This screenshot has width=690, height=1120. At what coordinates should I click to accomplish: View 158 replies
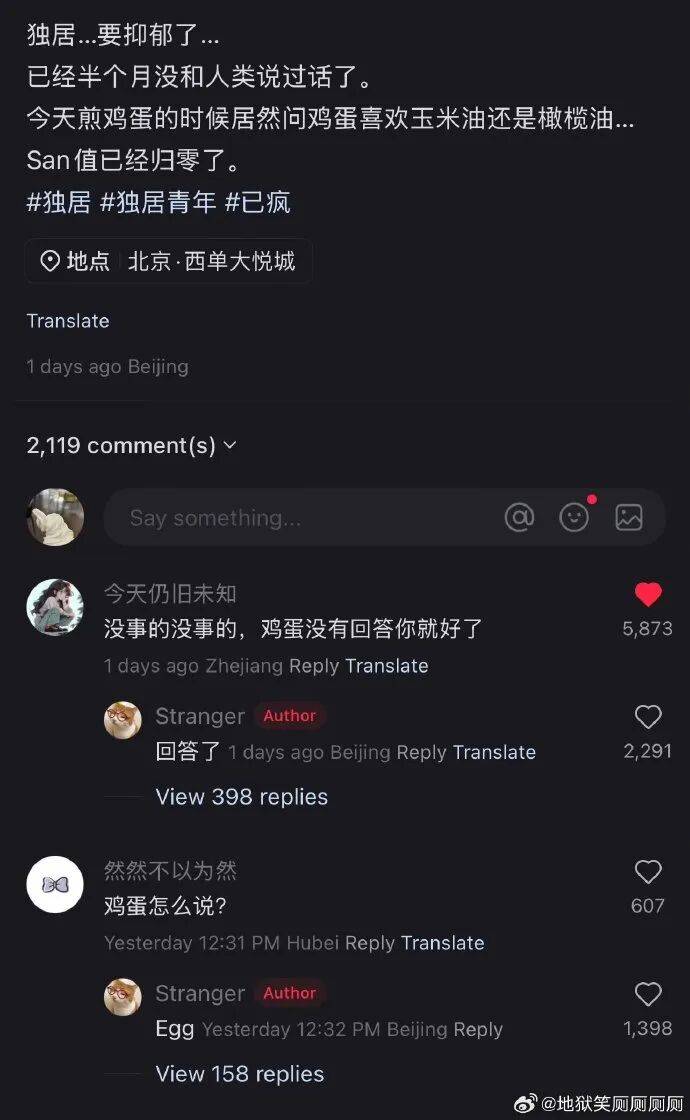240,1074
